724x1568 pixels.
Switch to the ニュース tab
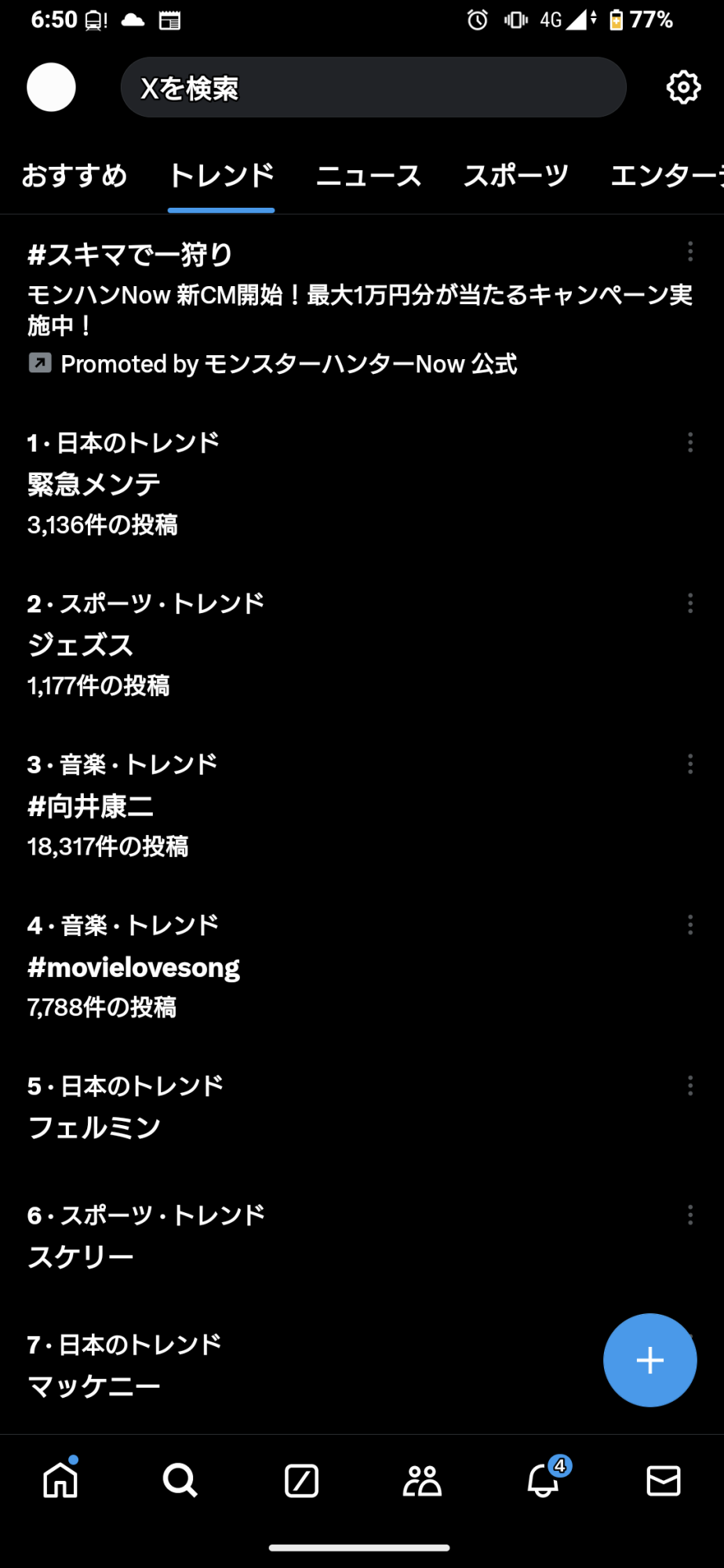(x=369, y=176)
